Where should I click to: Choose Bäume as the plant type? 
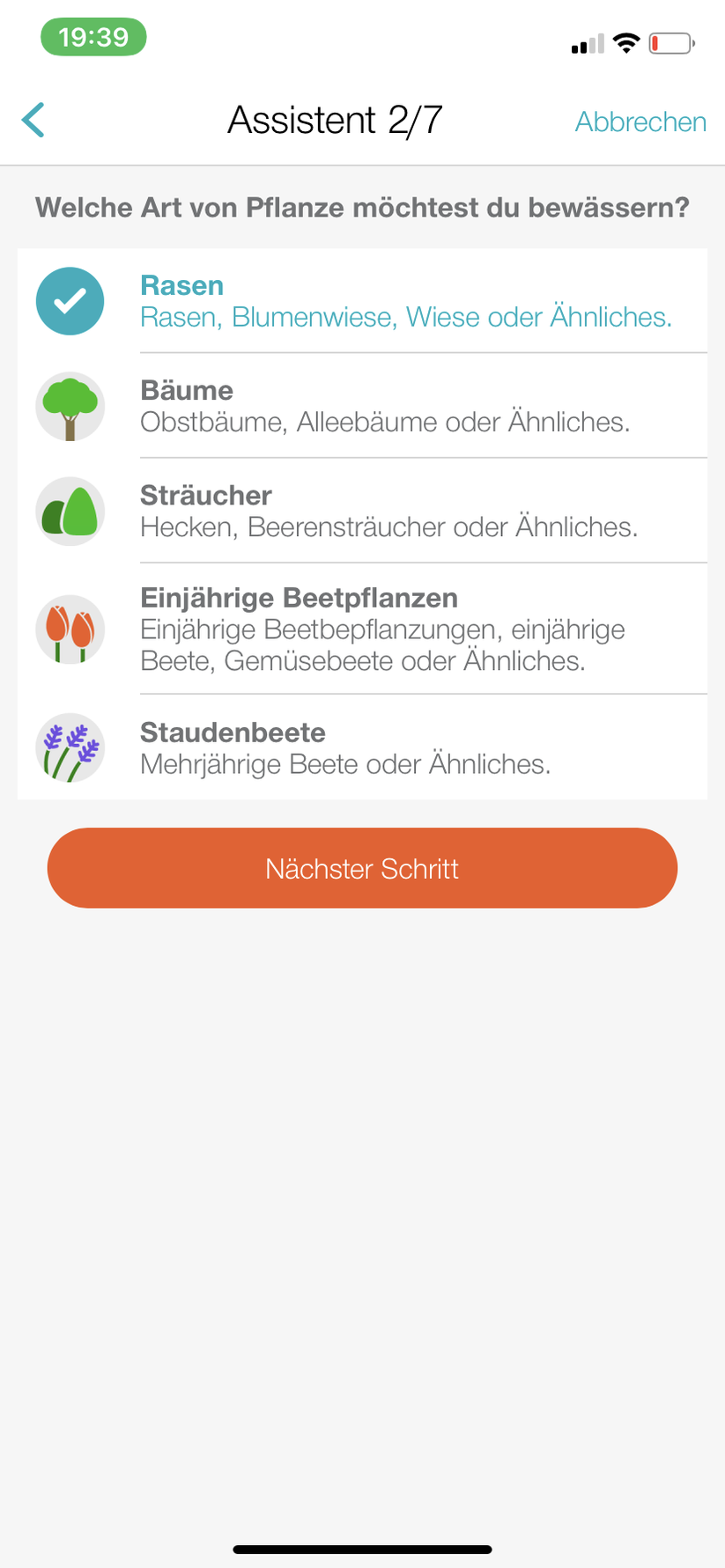(x=361, y=406)
